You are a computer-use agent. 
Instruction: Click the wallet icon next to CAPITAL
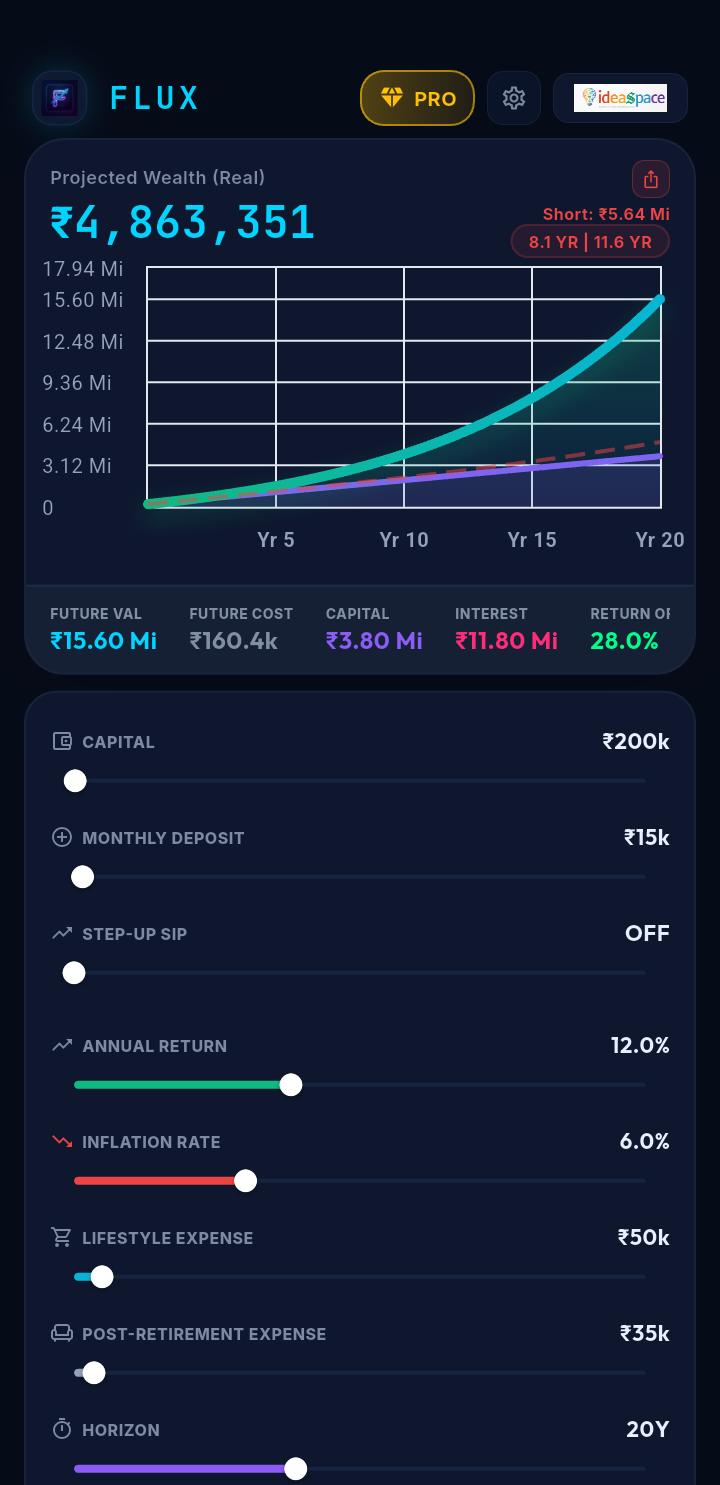click(x=62, y=741)
